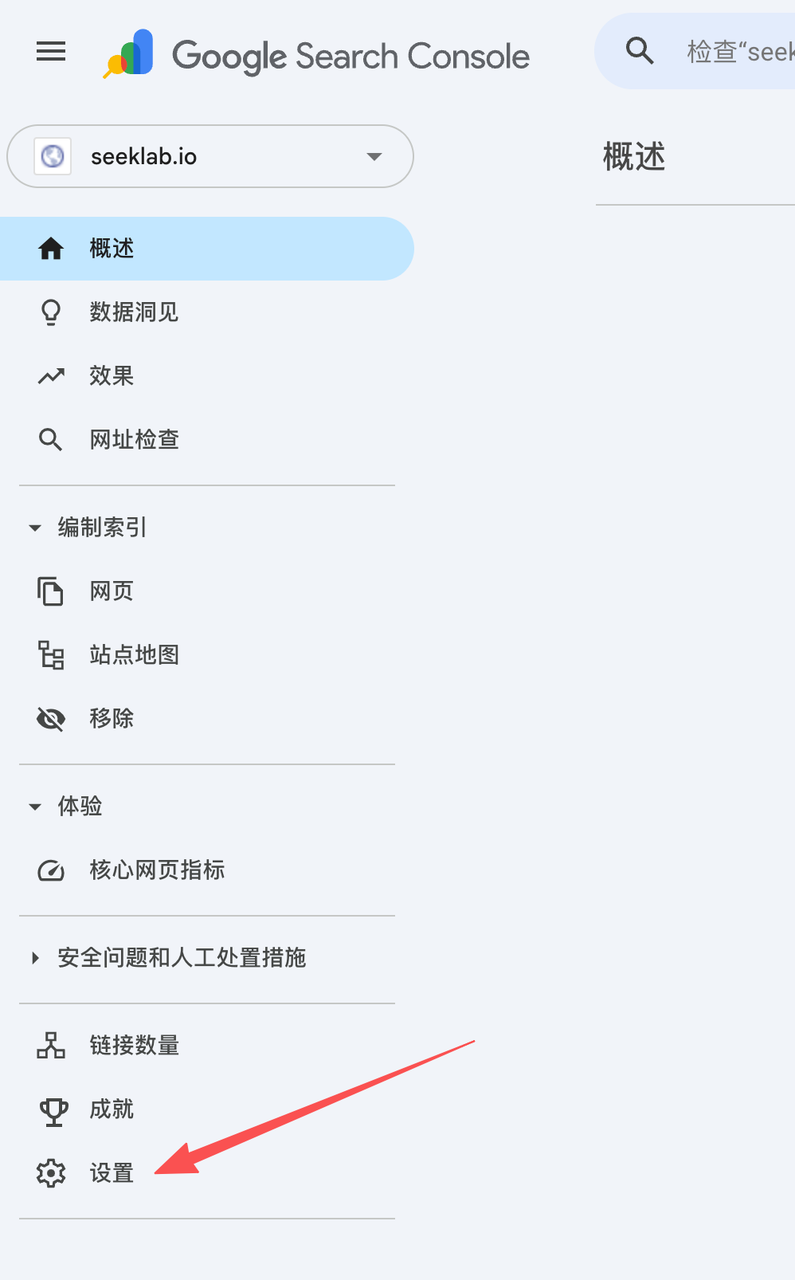
Task: Open 站点地图 sitemaps
Action: pos(133,655)
